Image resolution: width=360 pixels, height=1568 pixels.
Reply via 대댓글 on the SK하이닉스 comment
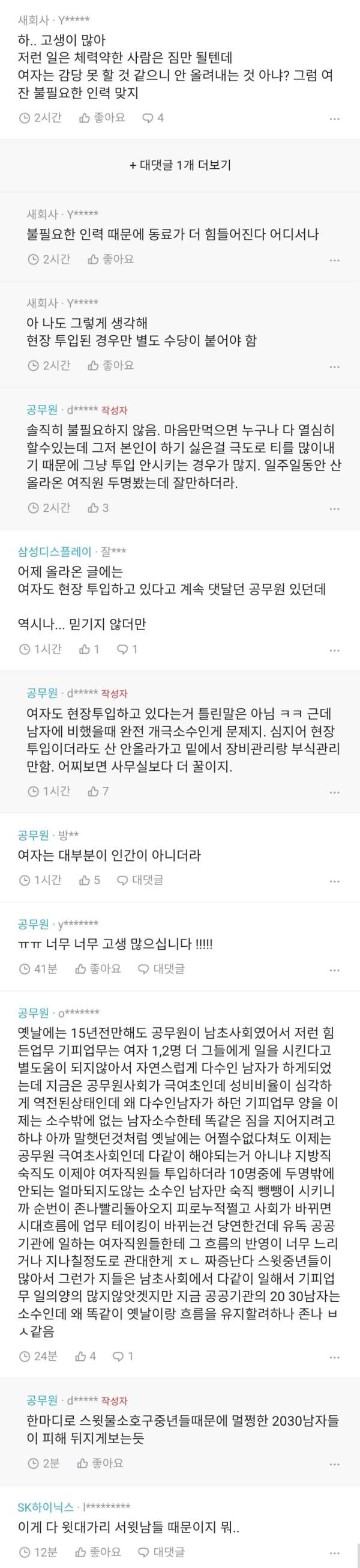pos(161,1552)
